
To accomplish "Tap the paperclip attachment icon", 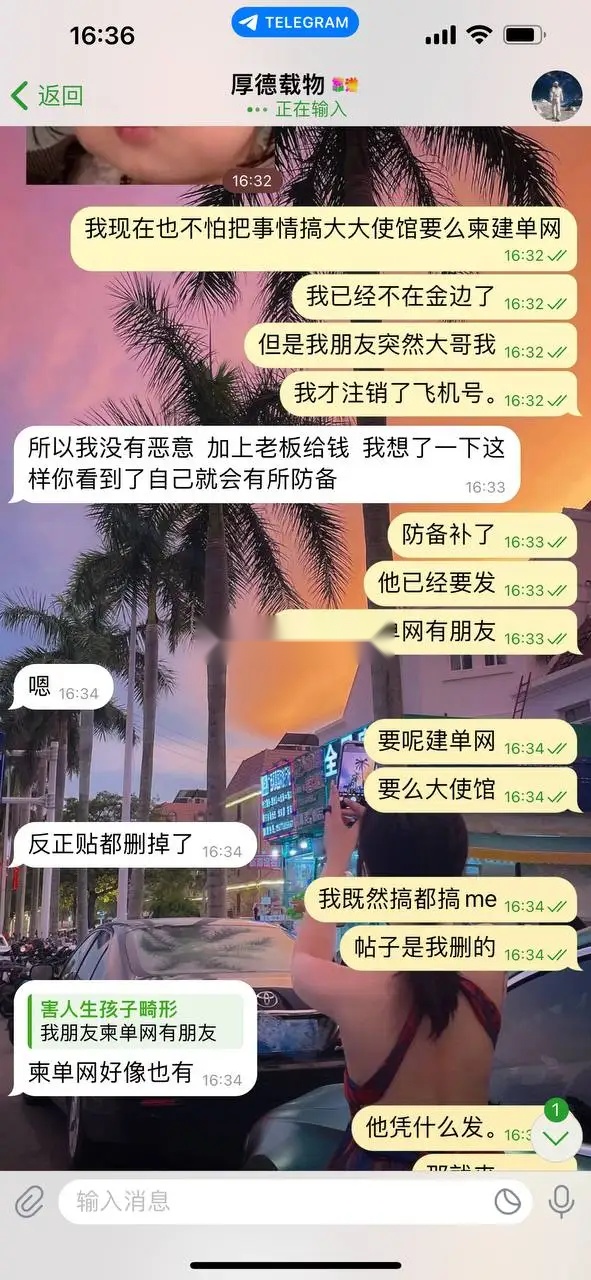I will point(28,1201).
